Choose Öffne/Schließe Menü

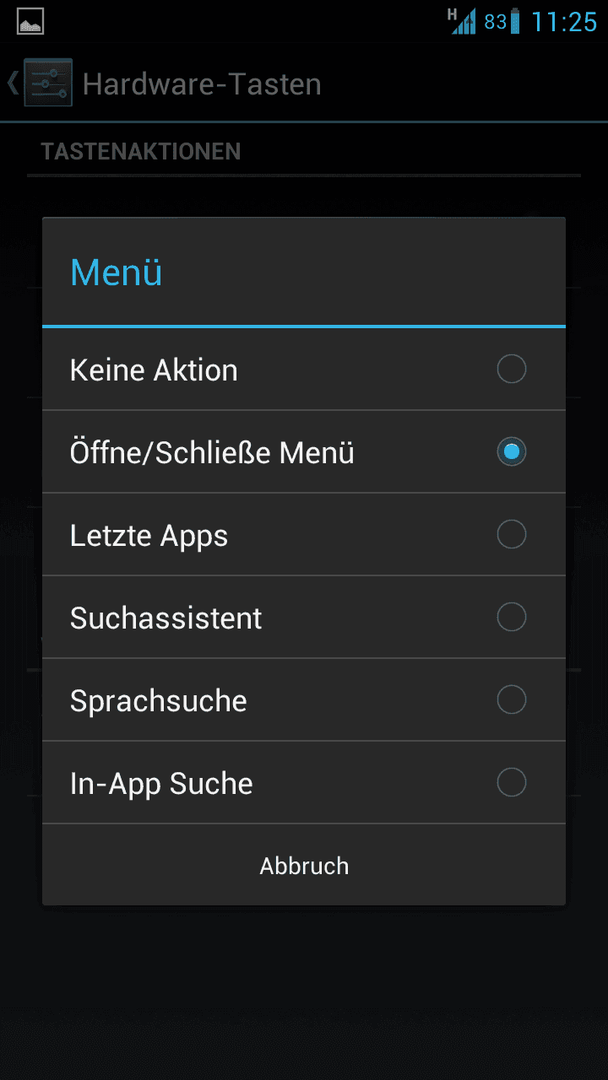coord(303,452)
